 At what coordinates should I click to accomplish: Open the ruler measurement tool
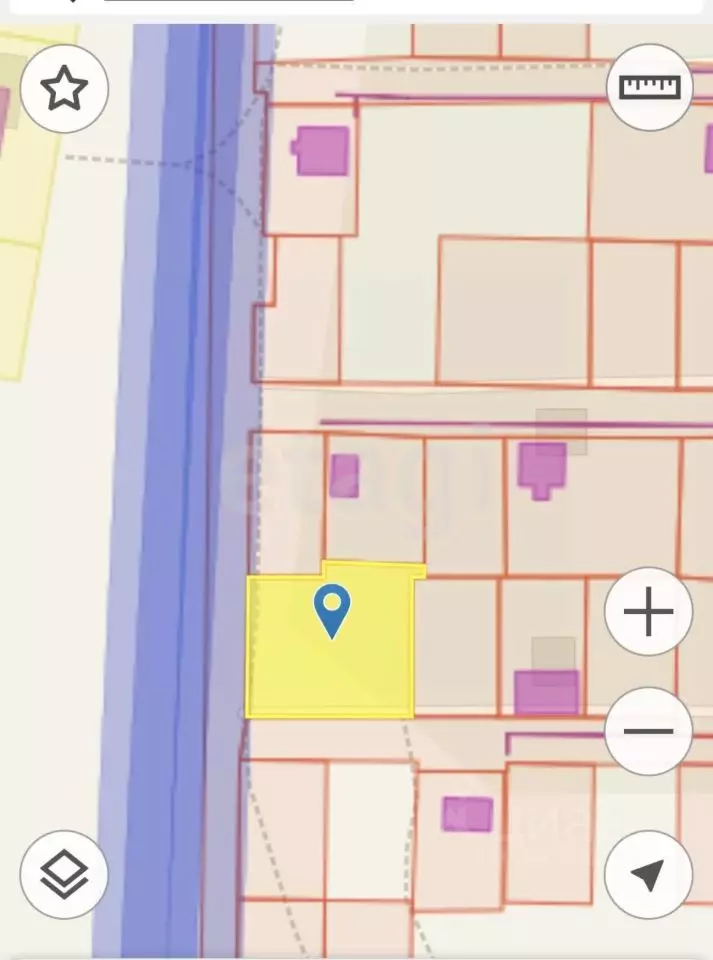coord(649,87)
